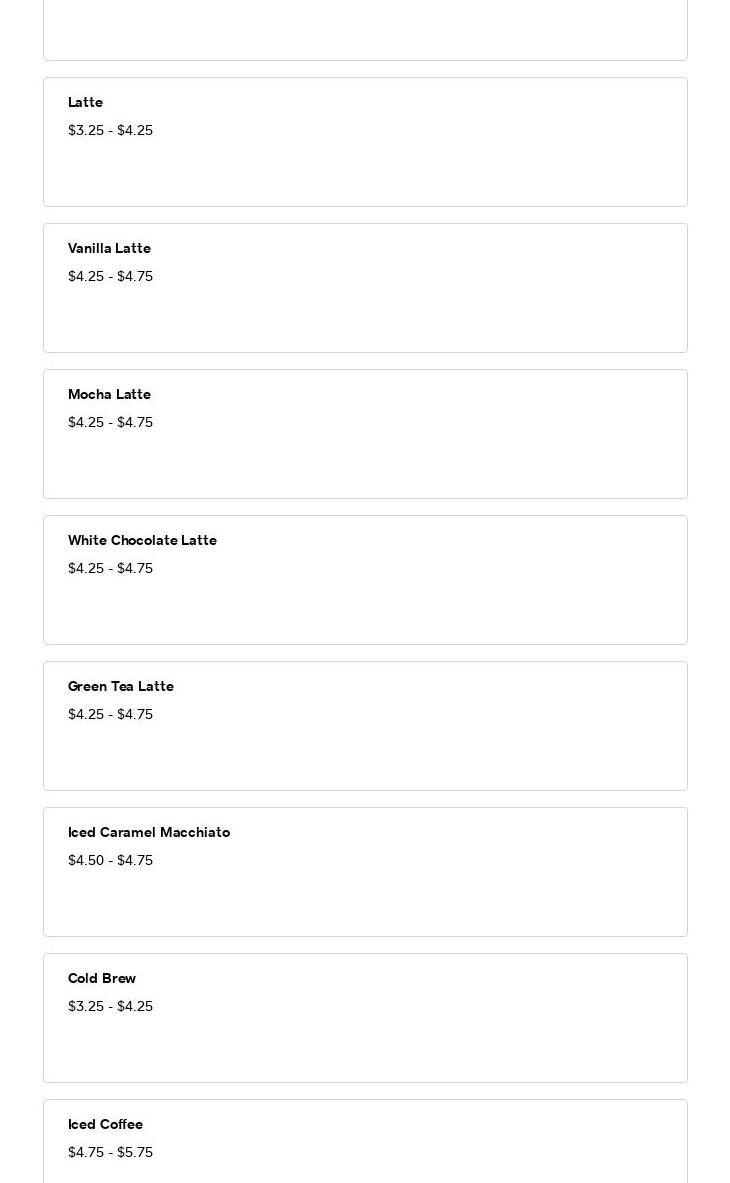The height and width of the screenshot is (1183, 730).
Task: Select the Vanilla Latte card
Action: coord(365,287)
